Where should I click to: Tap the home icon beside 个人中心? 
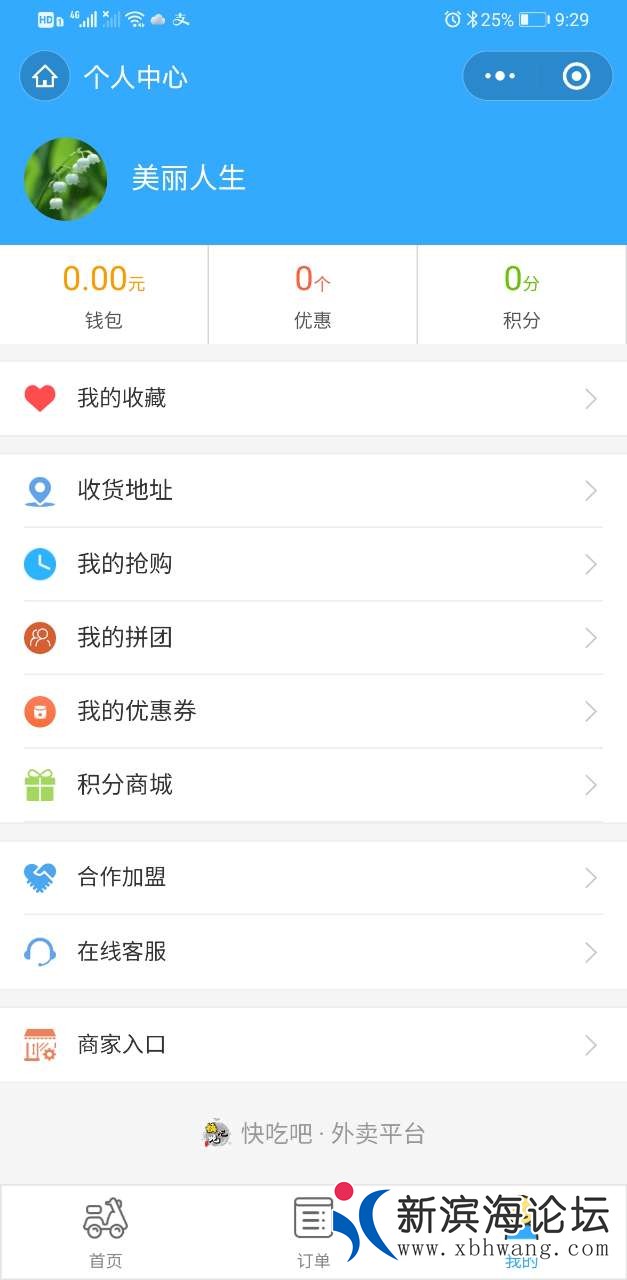tap(45, 77)
